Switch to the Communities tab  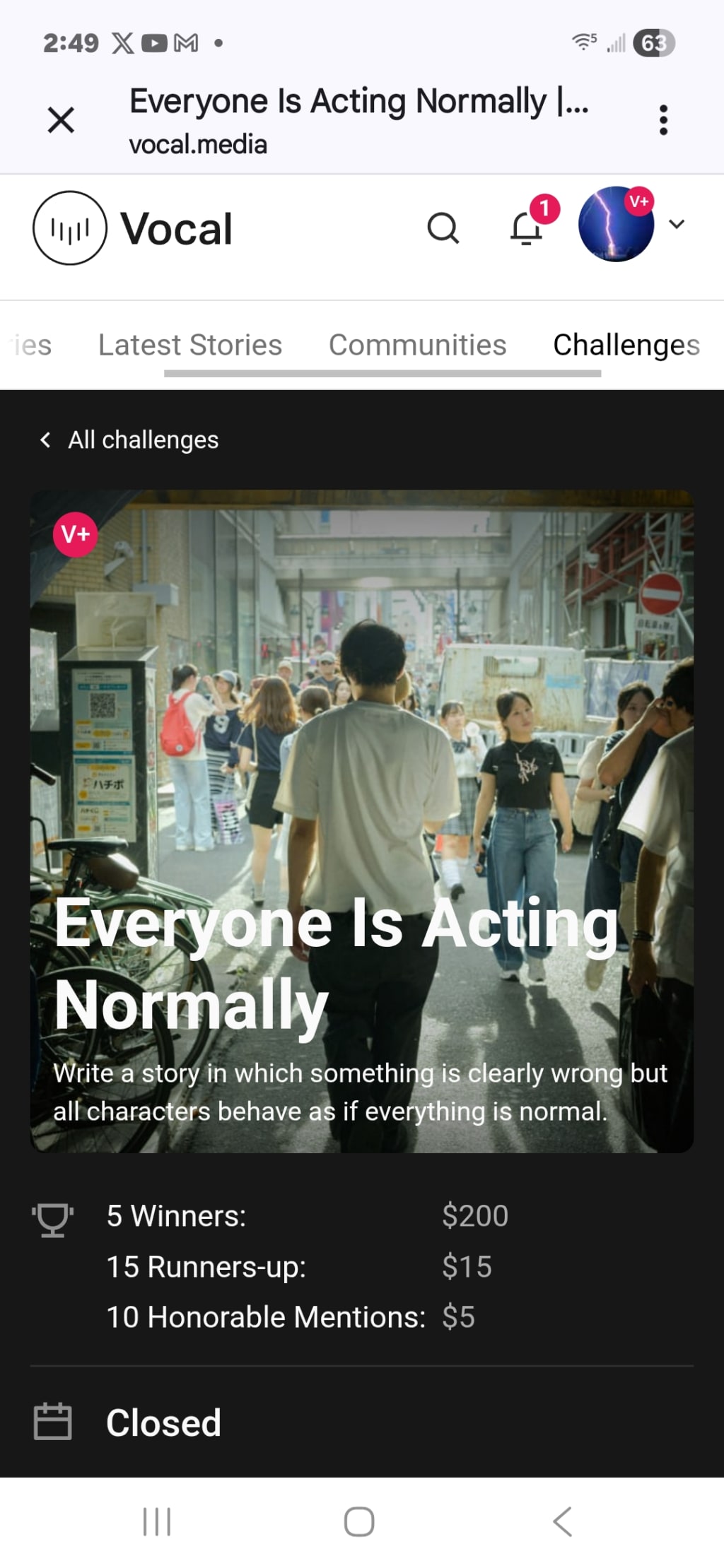(x=417, y=345)
